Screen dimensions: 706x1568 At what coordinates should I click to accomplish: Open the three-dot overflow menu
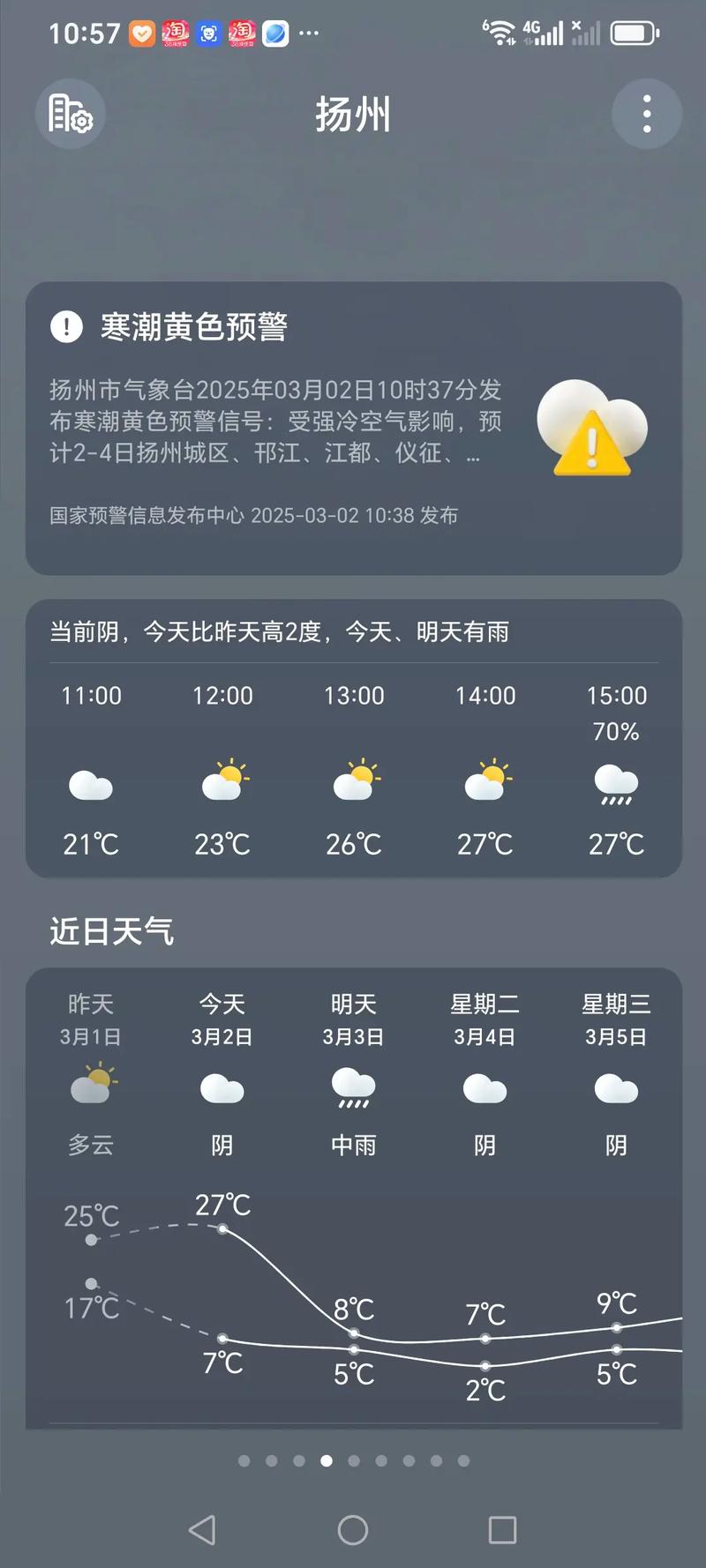point(646,116)
